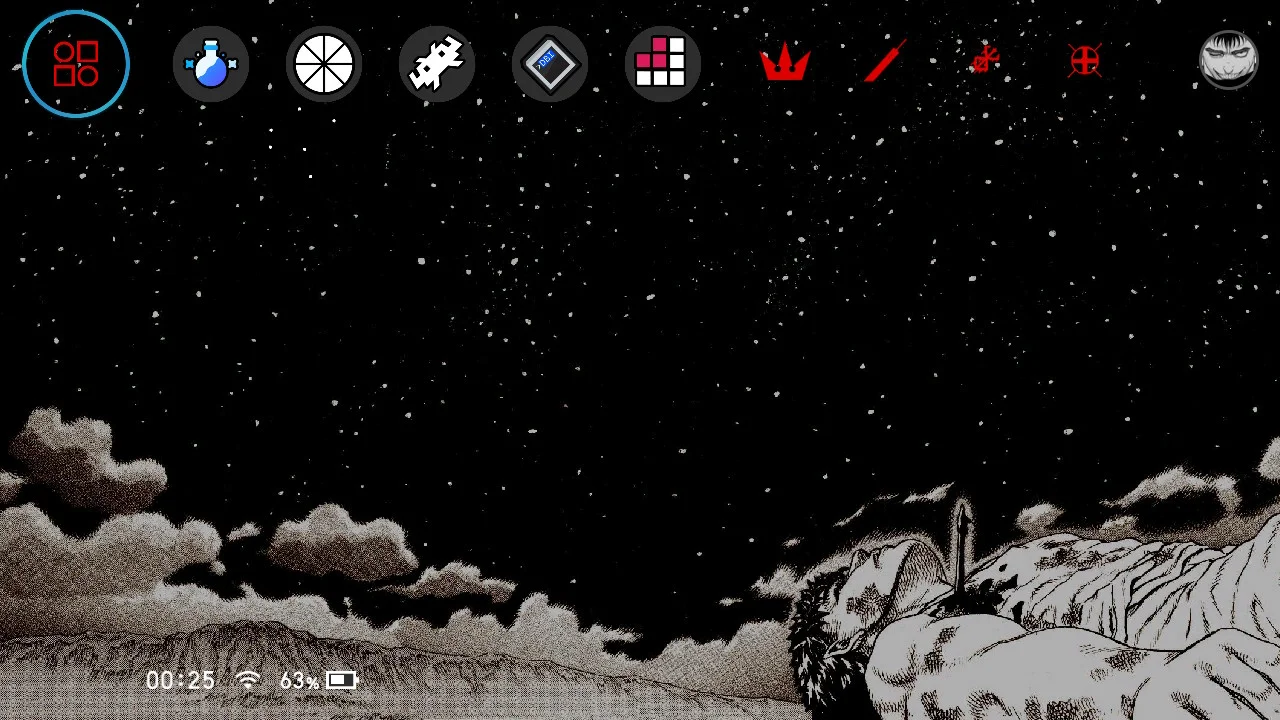Open the red brand sigil icon
The width and height of the screenshot is (1280, 720).
tap(986, 61)
